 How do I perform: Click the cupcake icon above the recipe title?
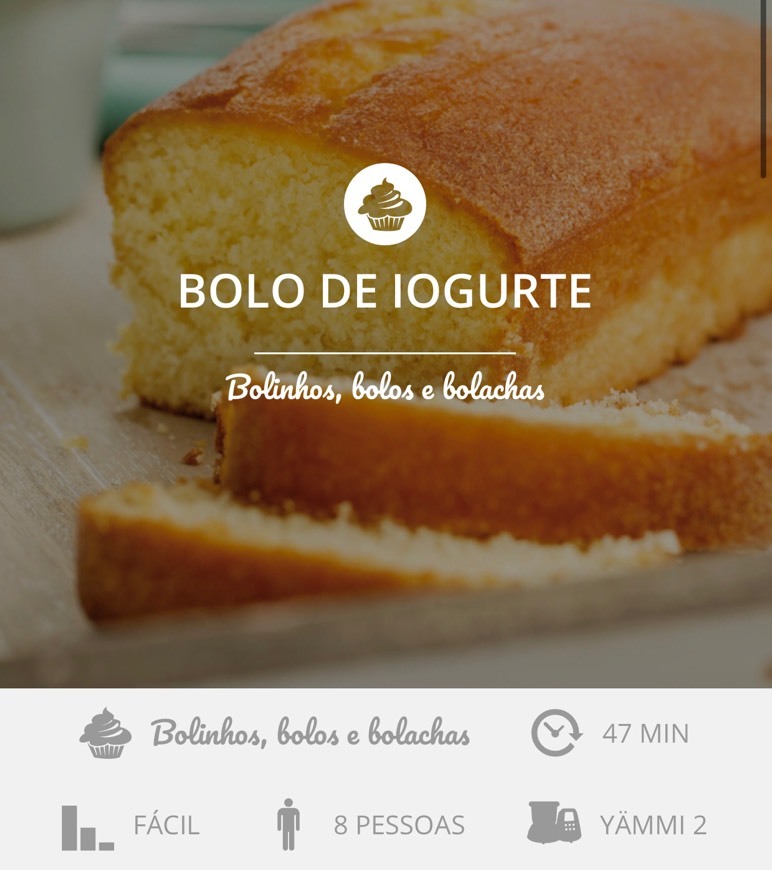pyautogui.click(x=385, y=202)
